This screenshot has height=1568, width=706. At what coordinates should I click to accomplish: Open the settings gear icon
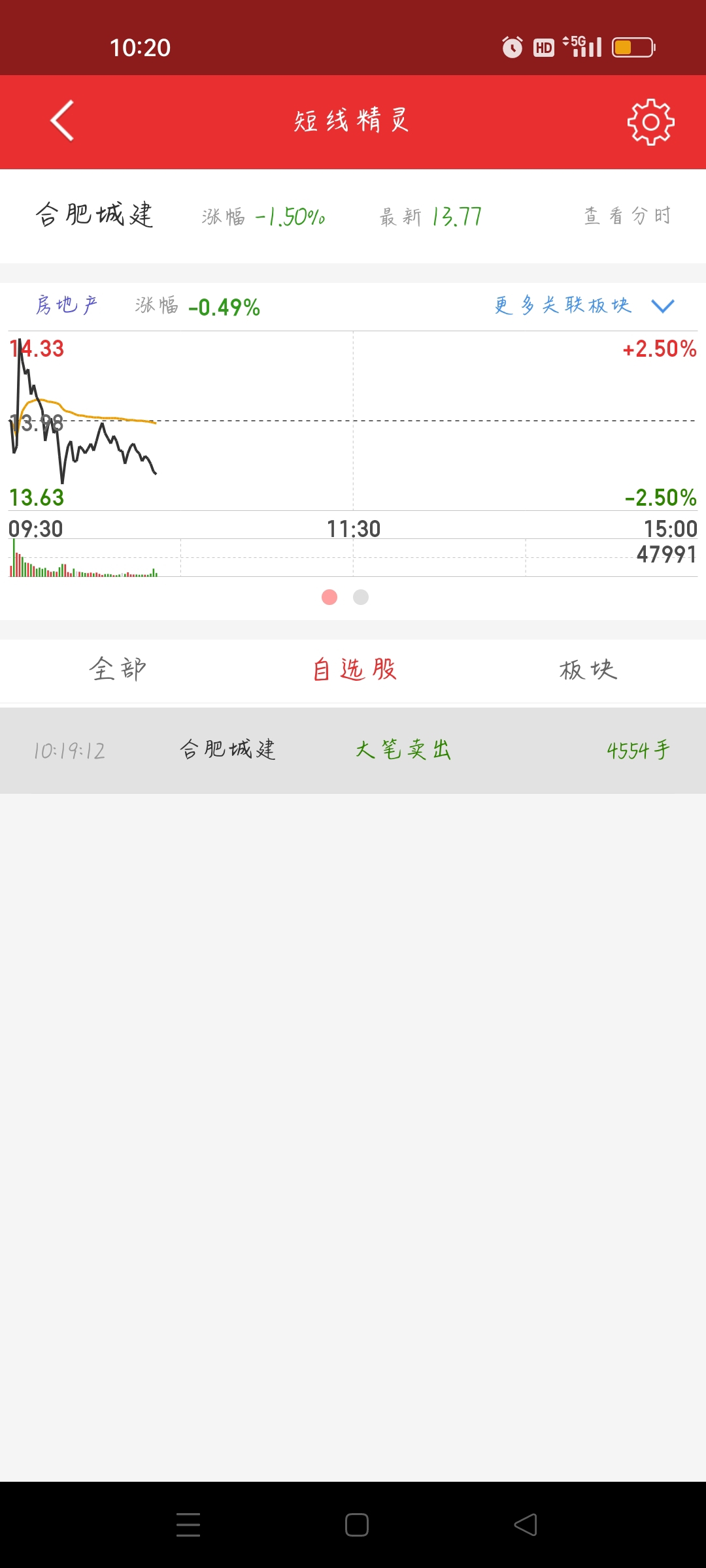point(650,122)
